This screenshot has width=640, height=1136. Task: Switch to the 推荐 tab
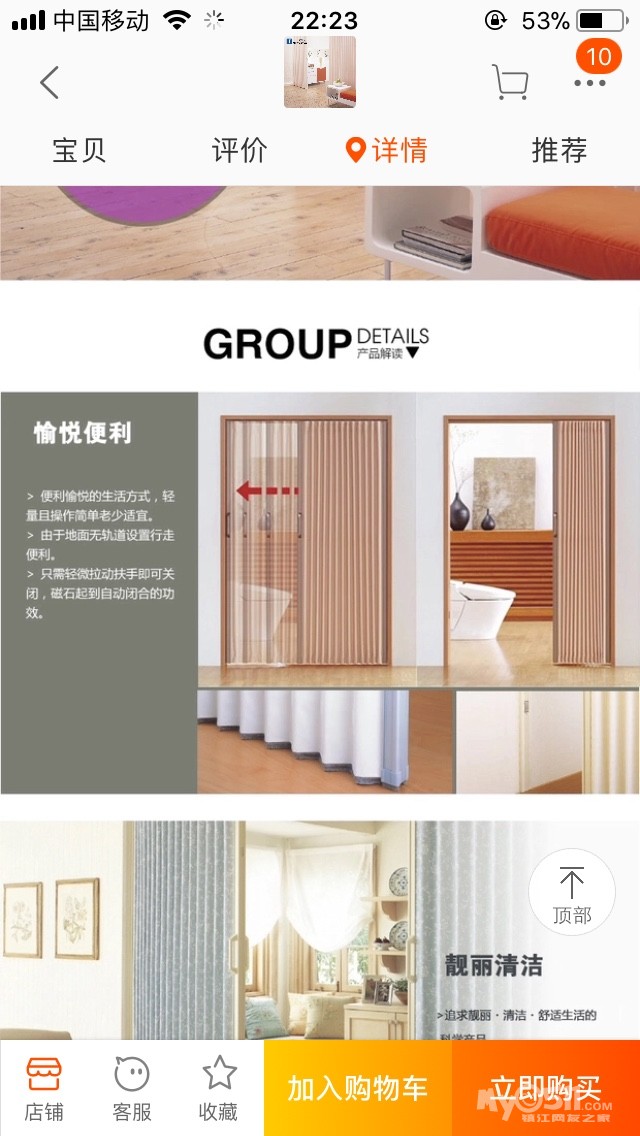click(560, 150)
